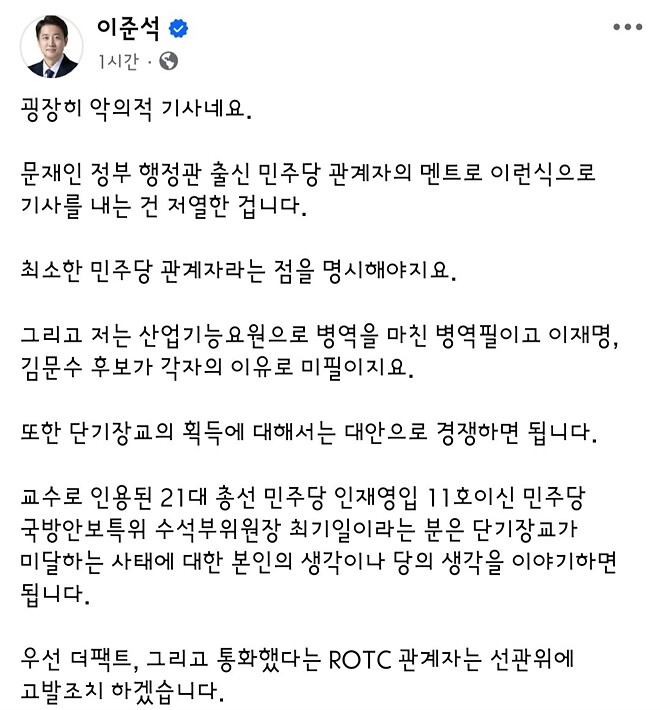Tap the public audience globe icon

pos(168,61)
